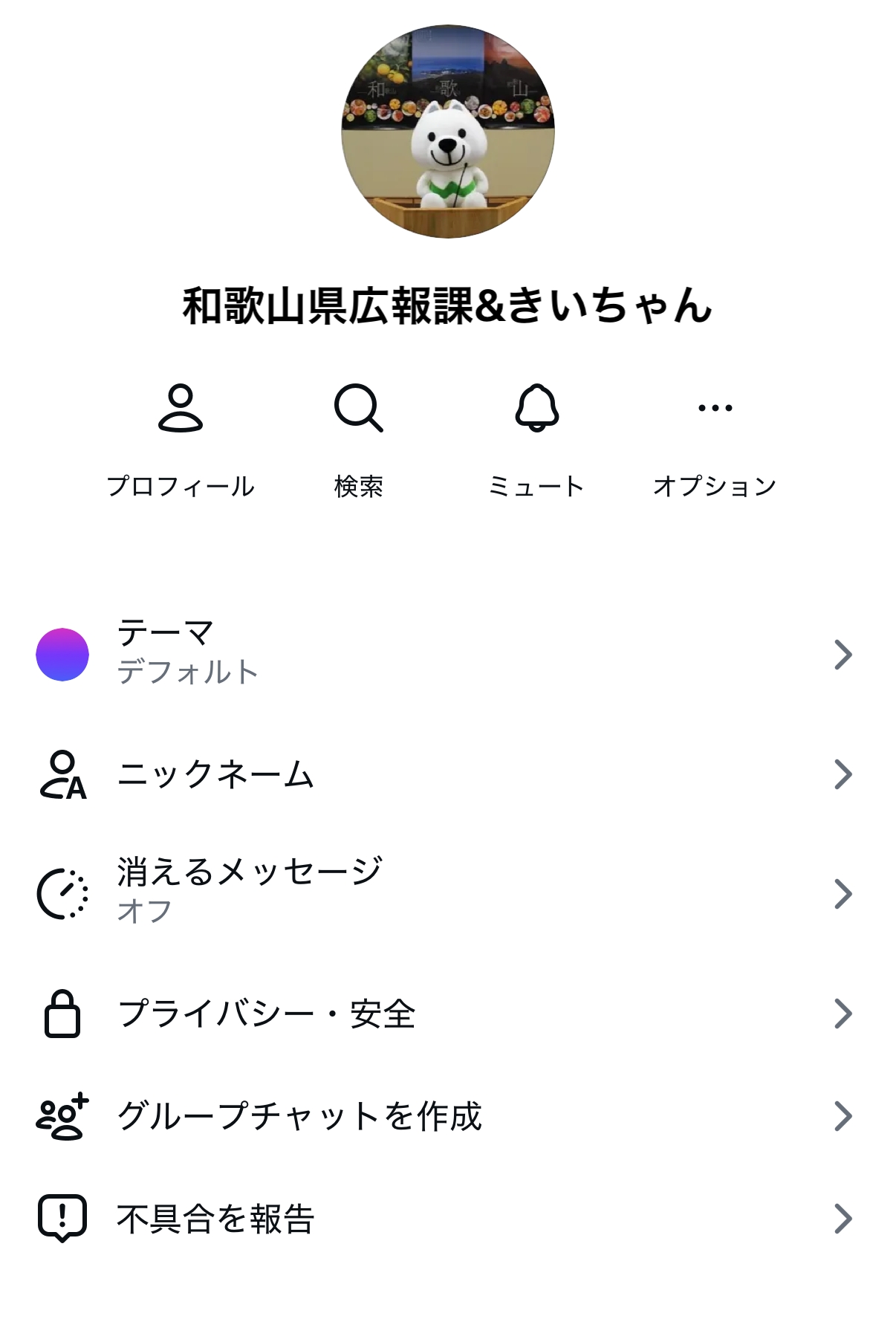Open the テーマ theme setting row
Screen dimensions: 896x1342
point(446,654)
